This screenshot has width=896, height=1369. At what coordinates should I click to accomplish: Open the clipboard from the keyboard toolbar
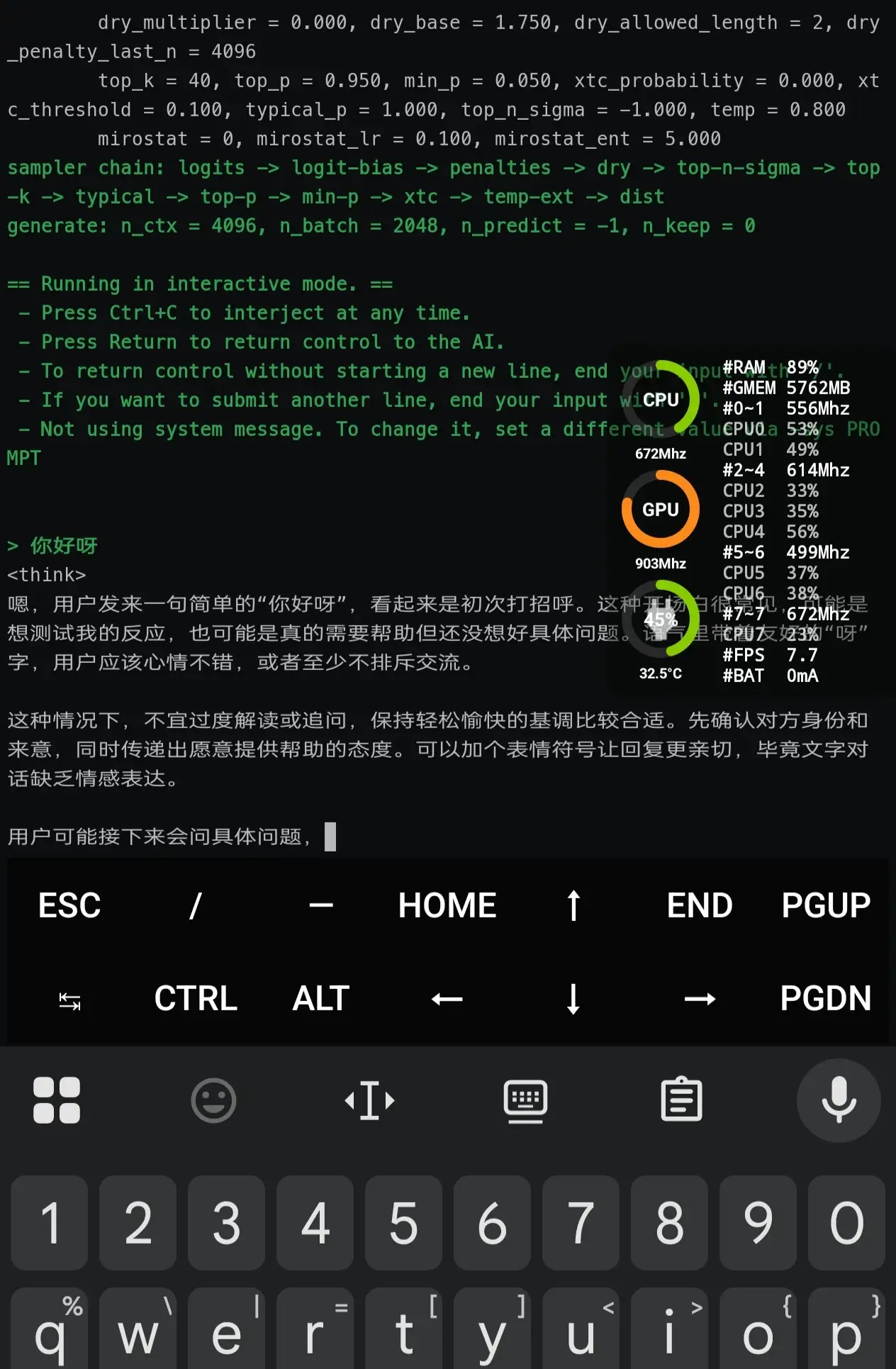tap(681, 1100)
